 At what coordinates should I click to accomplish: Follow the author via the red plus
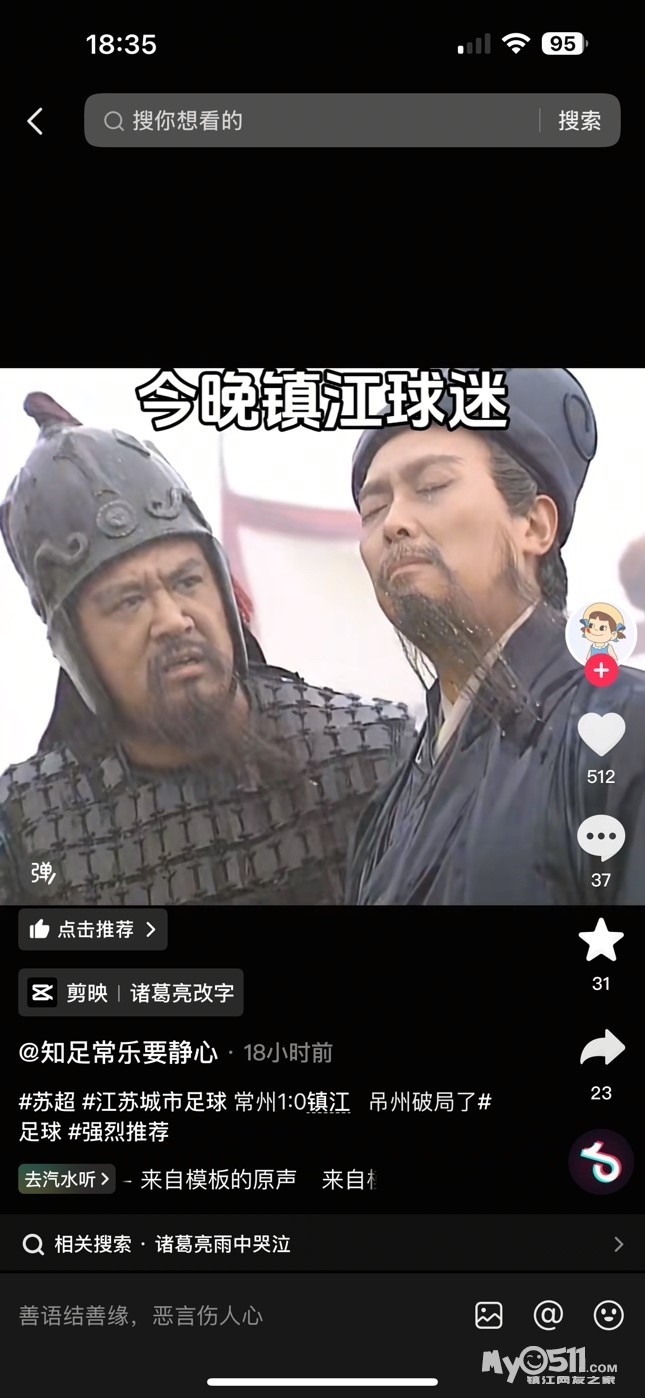pos(601,671)
